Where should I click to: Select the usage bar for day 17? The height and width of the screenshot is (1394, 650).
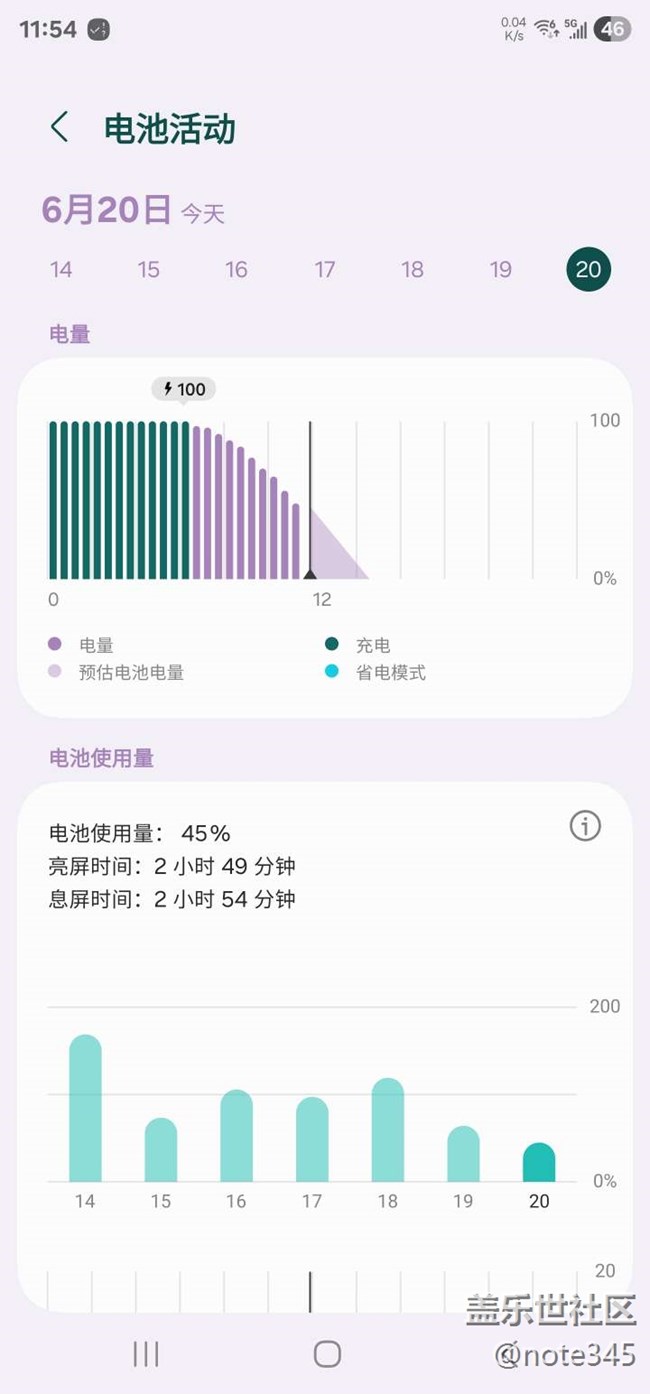click(x=312, y=1140)
